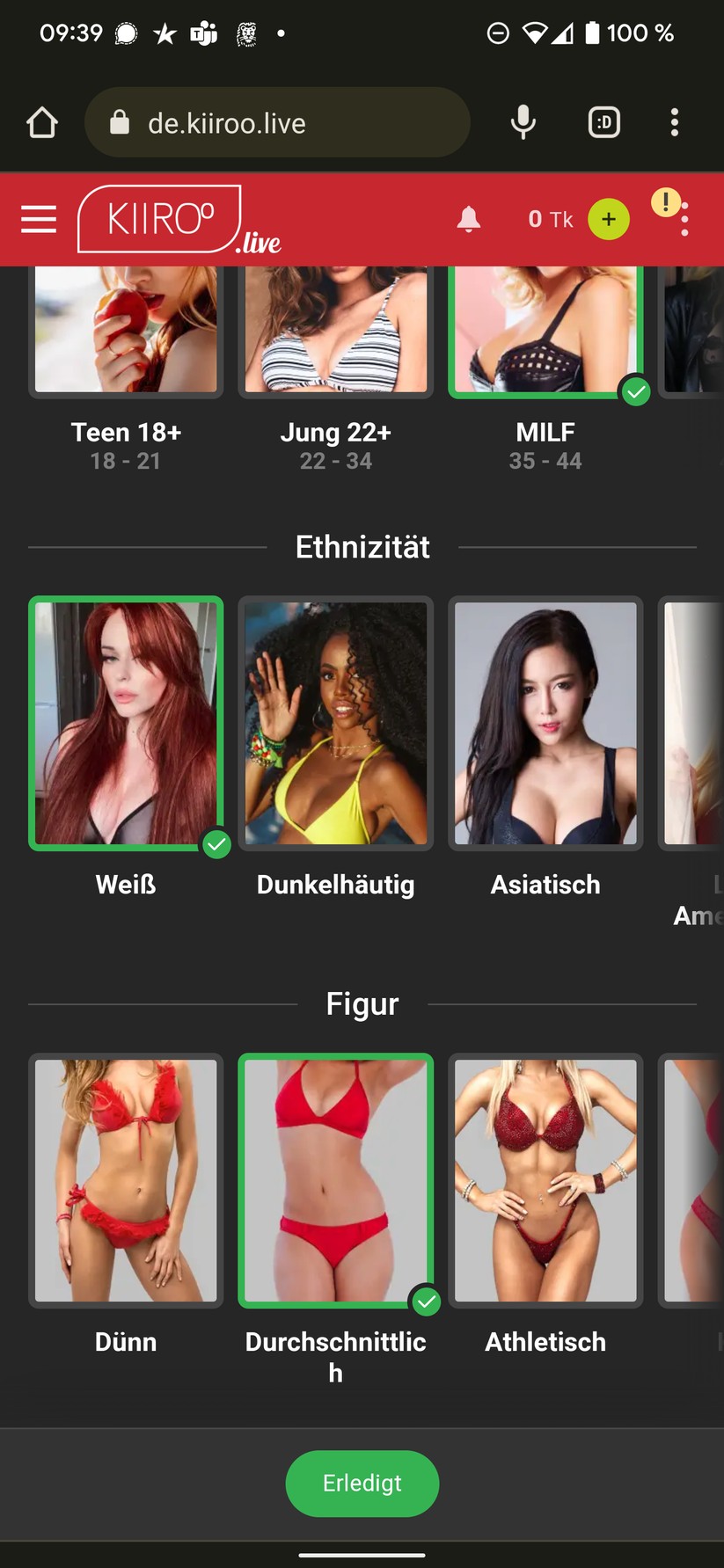The image size is (724, 1568).
Task: Tap the yellow warning indicator in the header
Action: click(666, 204)
